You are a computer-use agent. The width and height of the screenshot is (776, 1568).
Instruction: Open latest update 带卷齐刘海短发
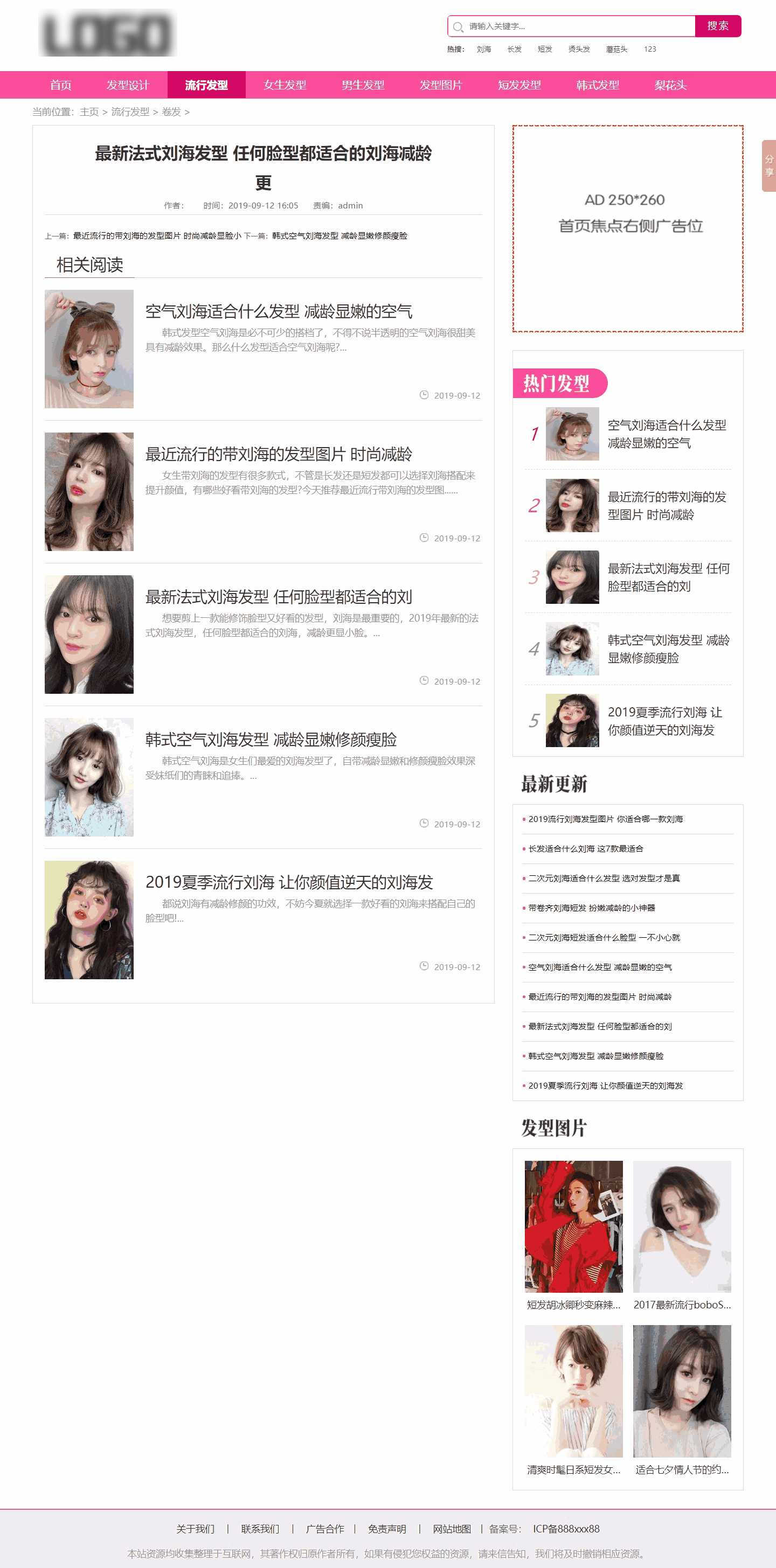tap(591, 908)
